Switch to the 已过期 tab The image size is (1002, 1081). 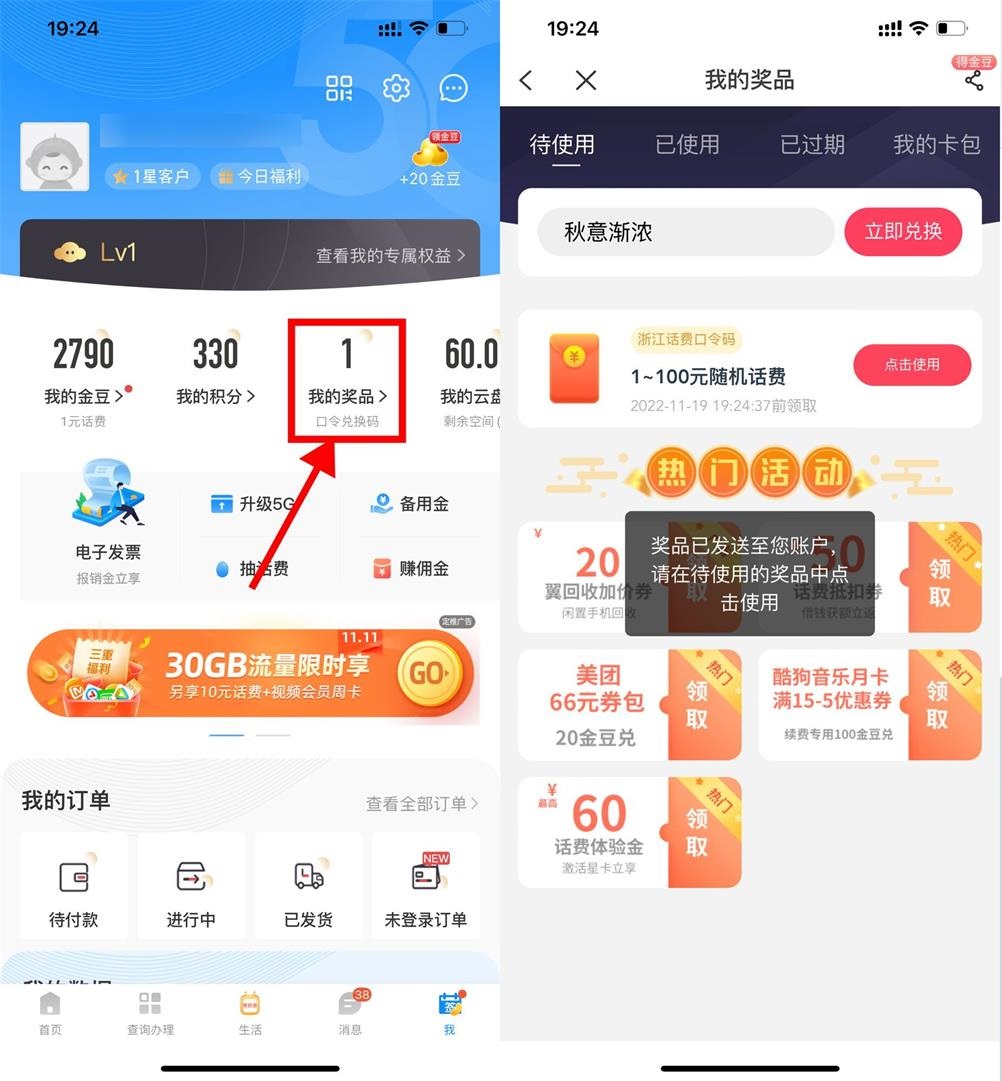click(812, 144)
